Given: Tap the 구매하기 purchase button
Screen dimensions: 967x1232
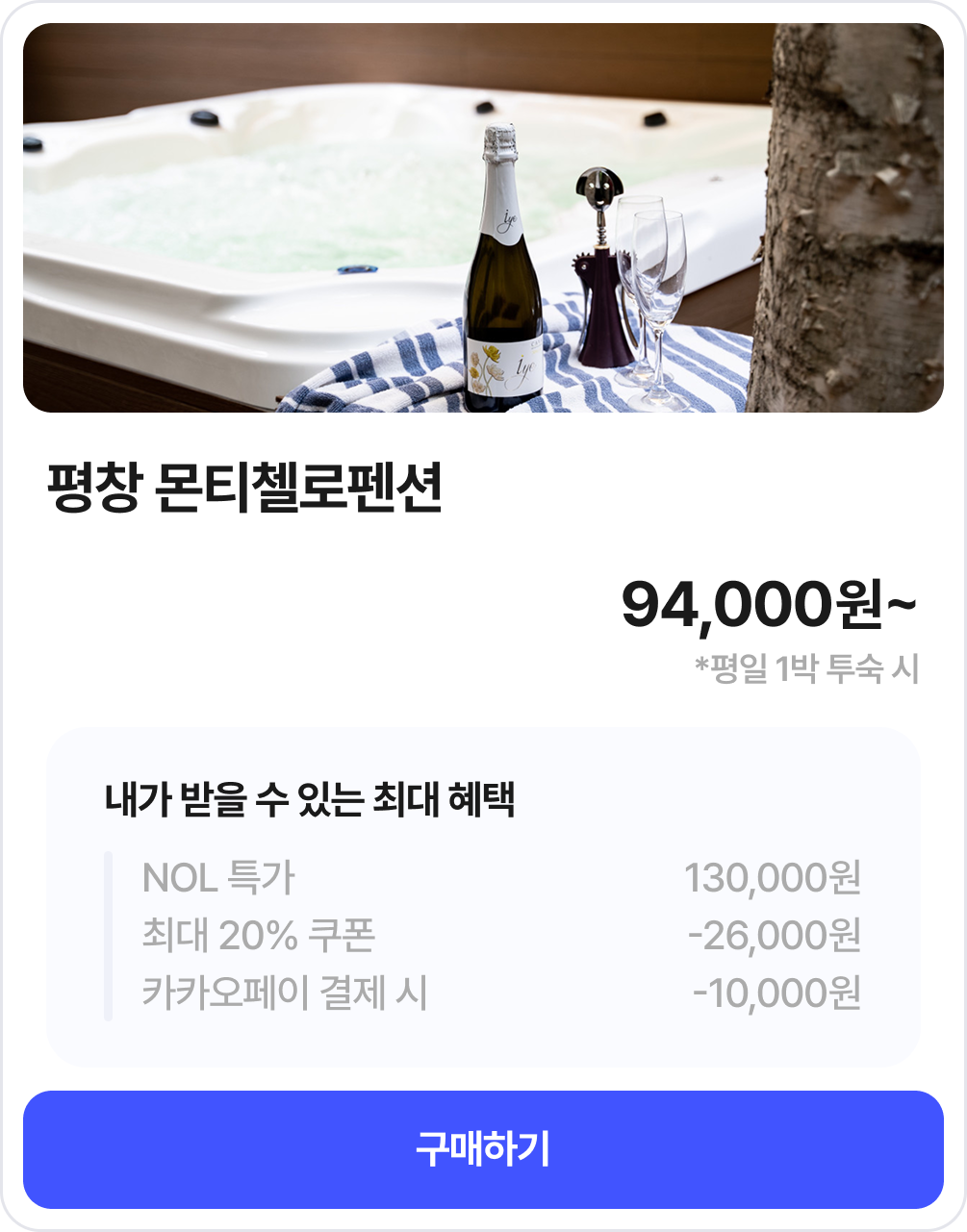Looking at the screenshot, I should point(483,1149).
